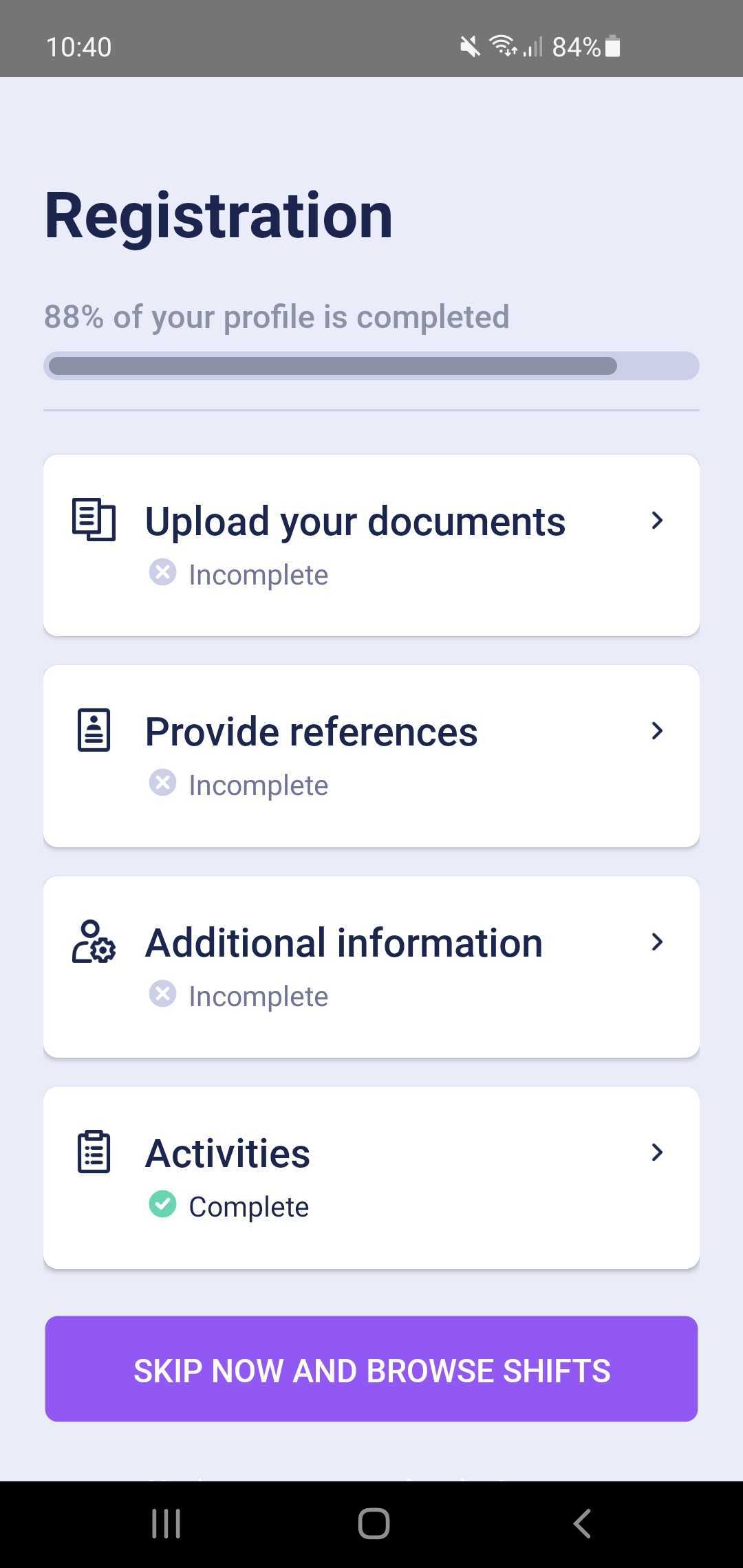Open the Upload your documents card

pyautogui.click(x=371, y=545)
